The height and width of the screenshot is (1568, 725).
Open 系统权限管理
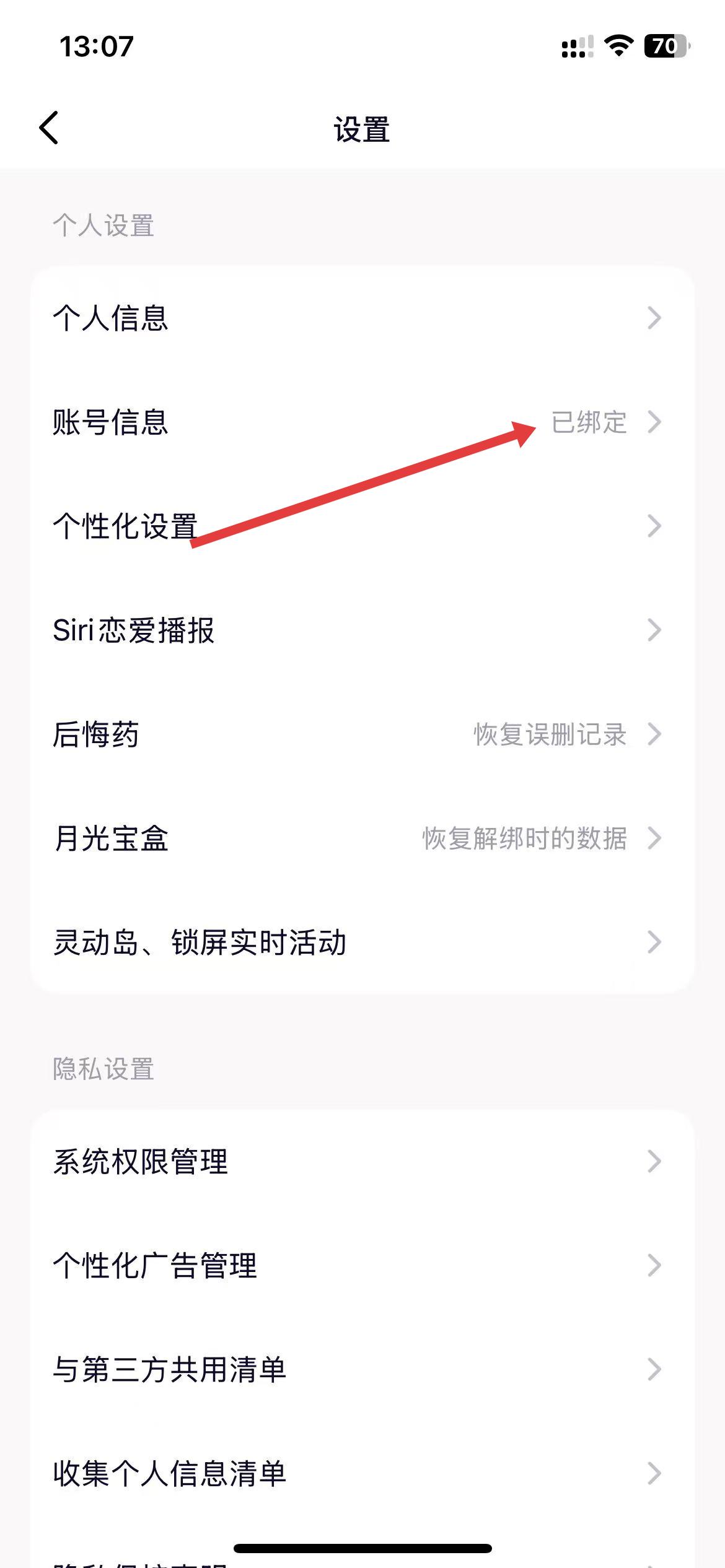[x=362, y=1161]
